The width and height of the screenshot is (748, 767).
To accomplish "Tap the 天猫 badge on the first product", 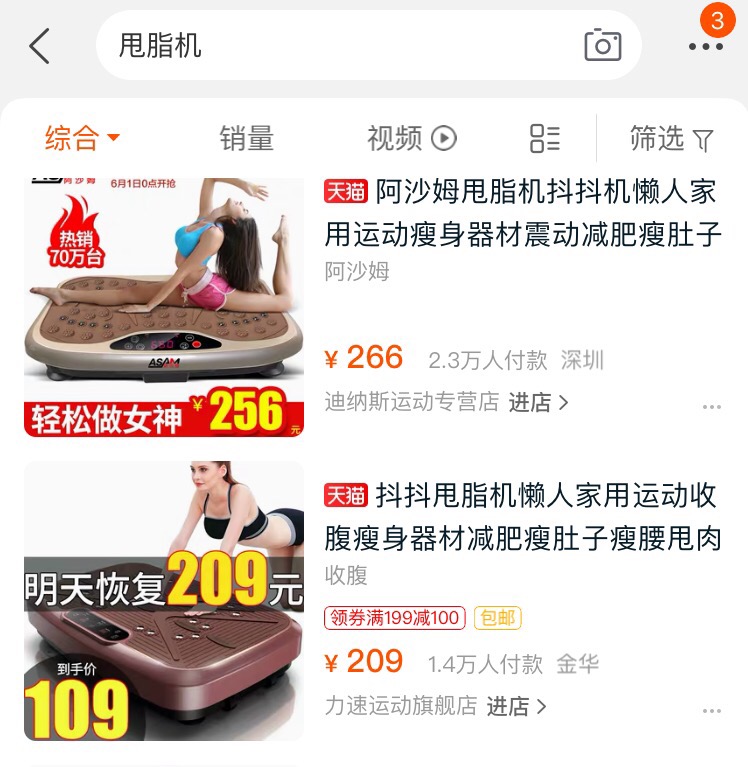I will tap(346, 191).
